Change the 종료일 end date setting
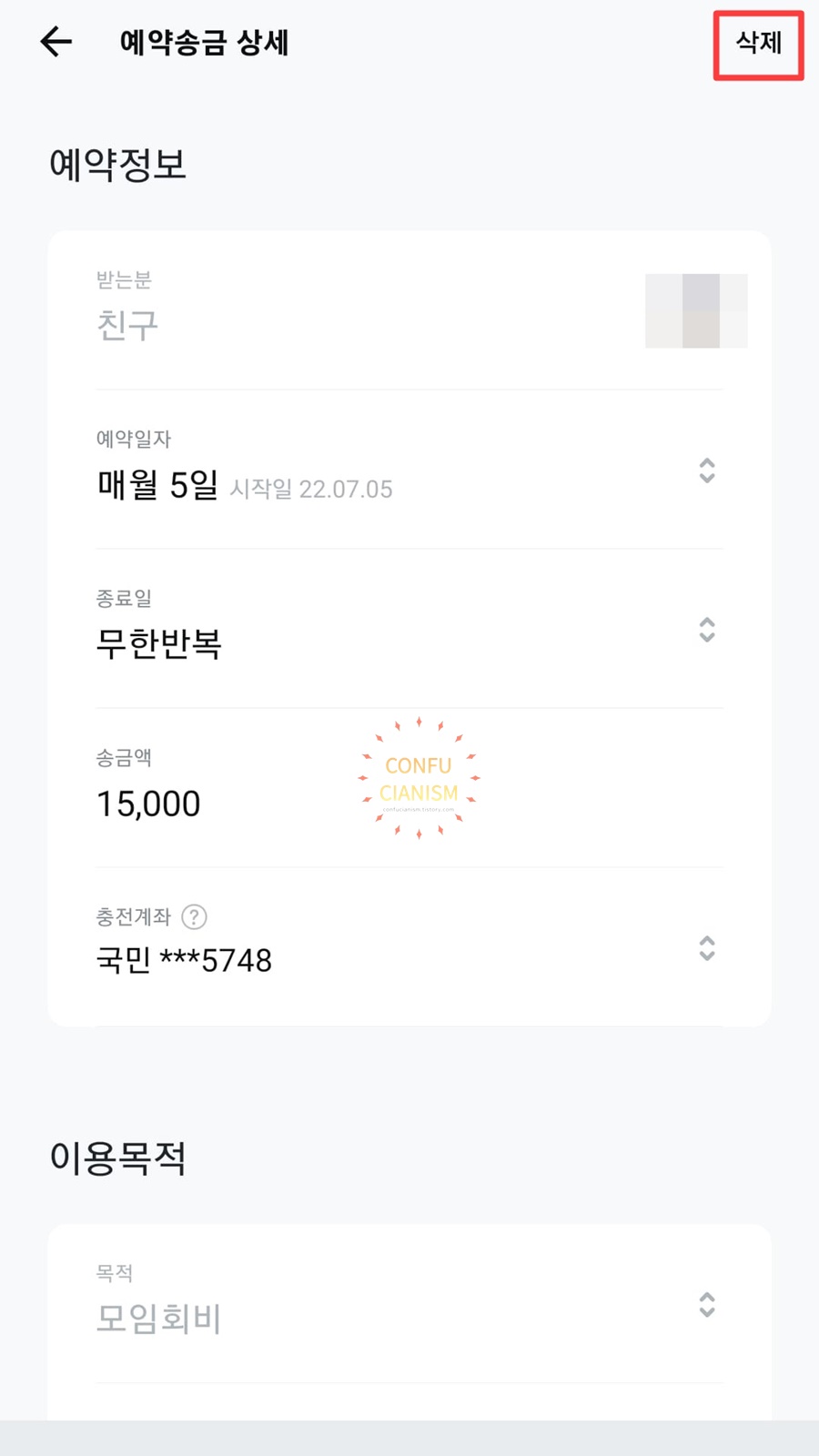This screenshot has width=819, height=1456. click(409, 629)
